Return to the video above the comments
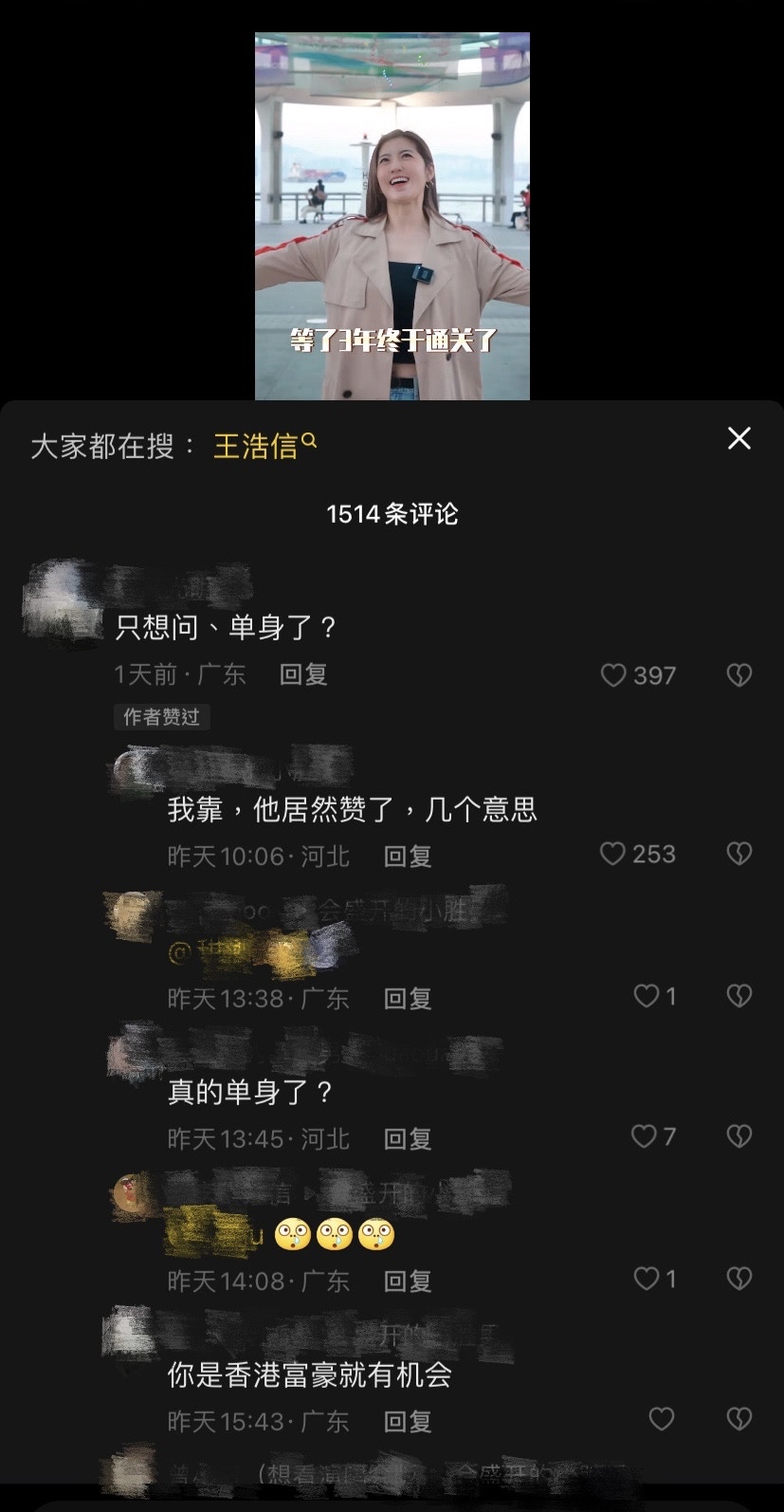The image size is (784, 1512). 392,216
